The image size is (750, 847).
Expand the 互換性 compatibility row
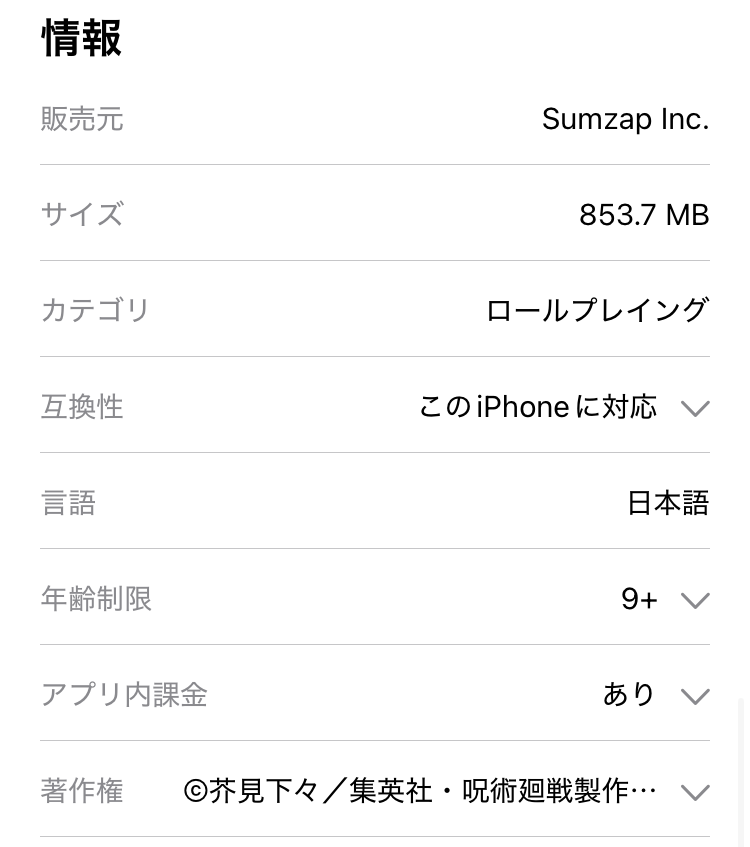click(694, 408)
